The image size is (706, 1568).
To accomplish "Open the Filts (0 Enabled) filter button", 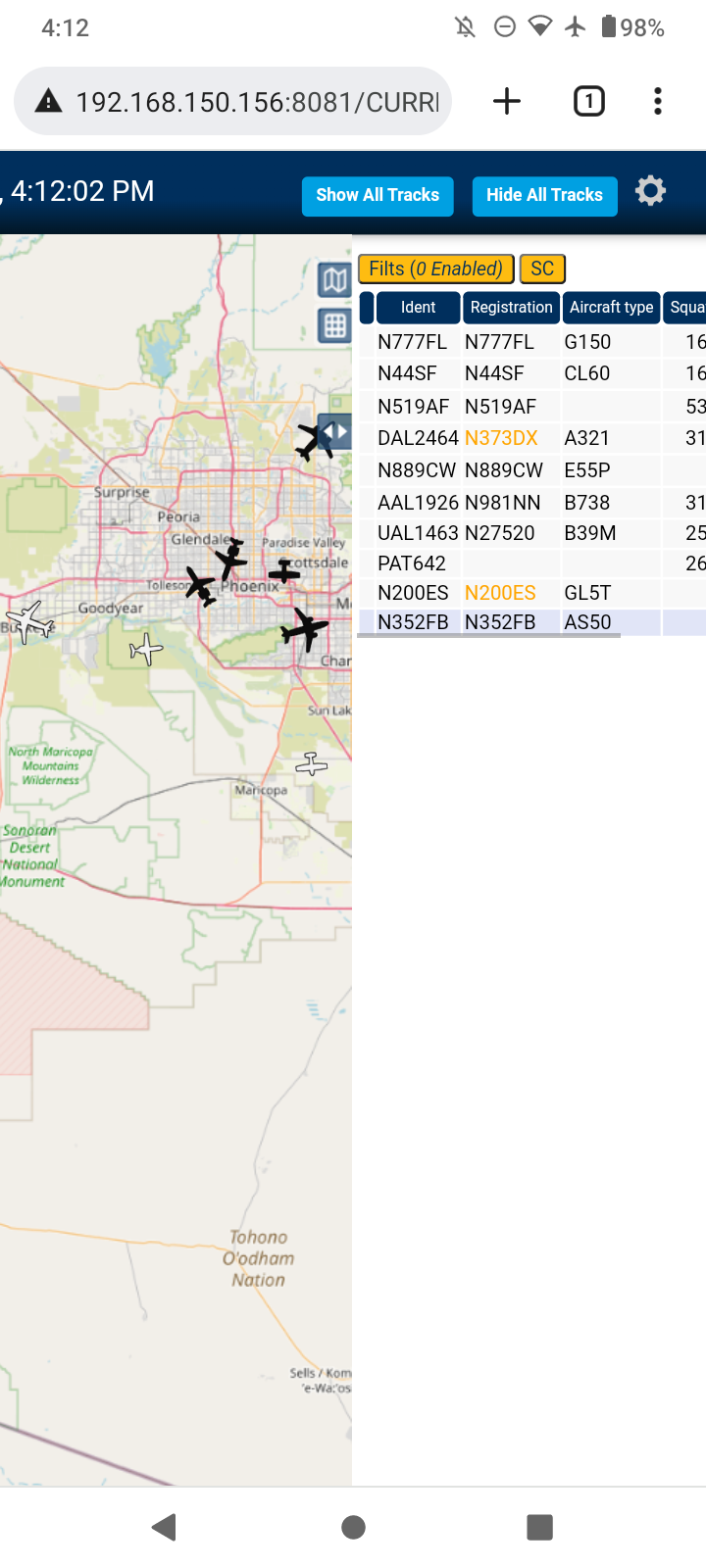I will [435, 269].
